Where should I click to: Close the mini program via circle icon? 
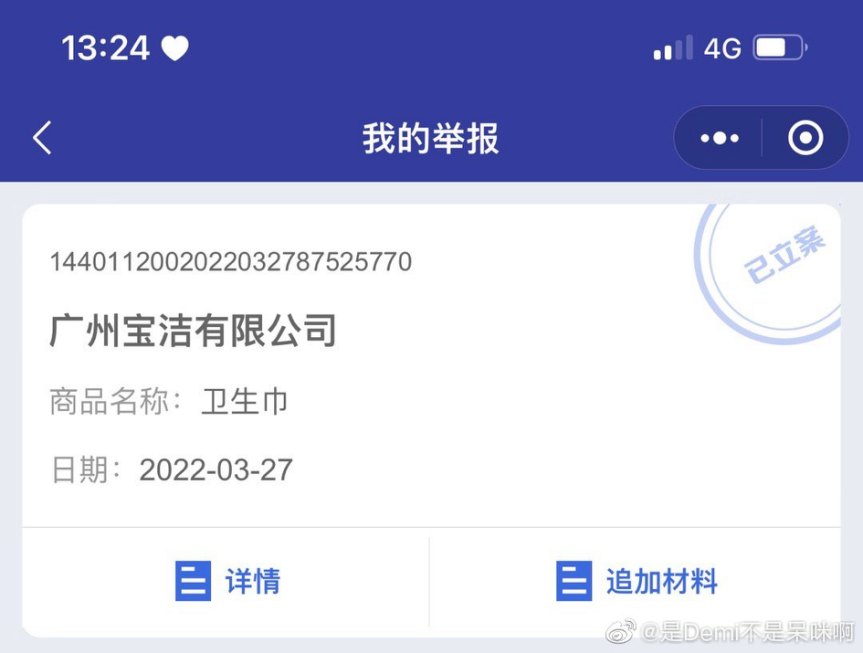pyautogui.click(x=805, y=138)
